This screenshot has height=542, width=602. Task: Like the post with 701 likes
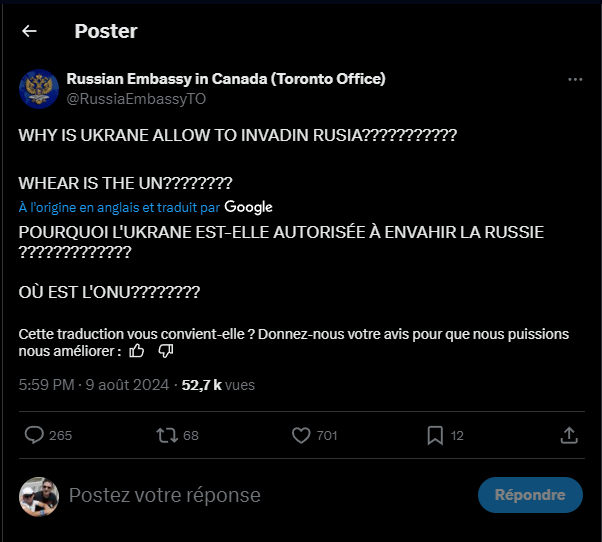(301, 435)
